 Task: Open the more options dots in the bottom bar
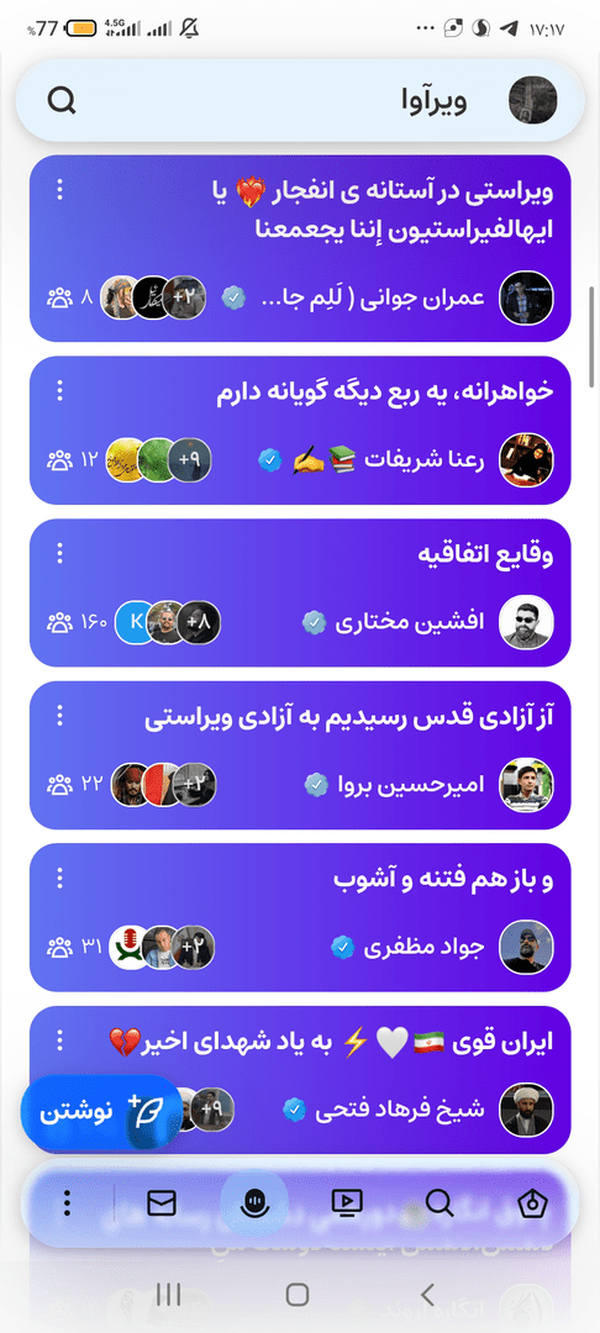[67, 1202]
